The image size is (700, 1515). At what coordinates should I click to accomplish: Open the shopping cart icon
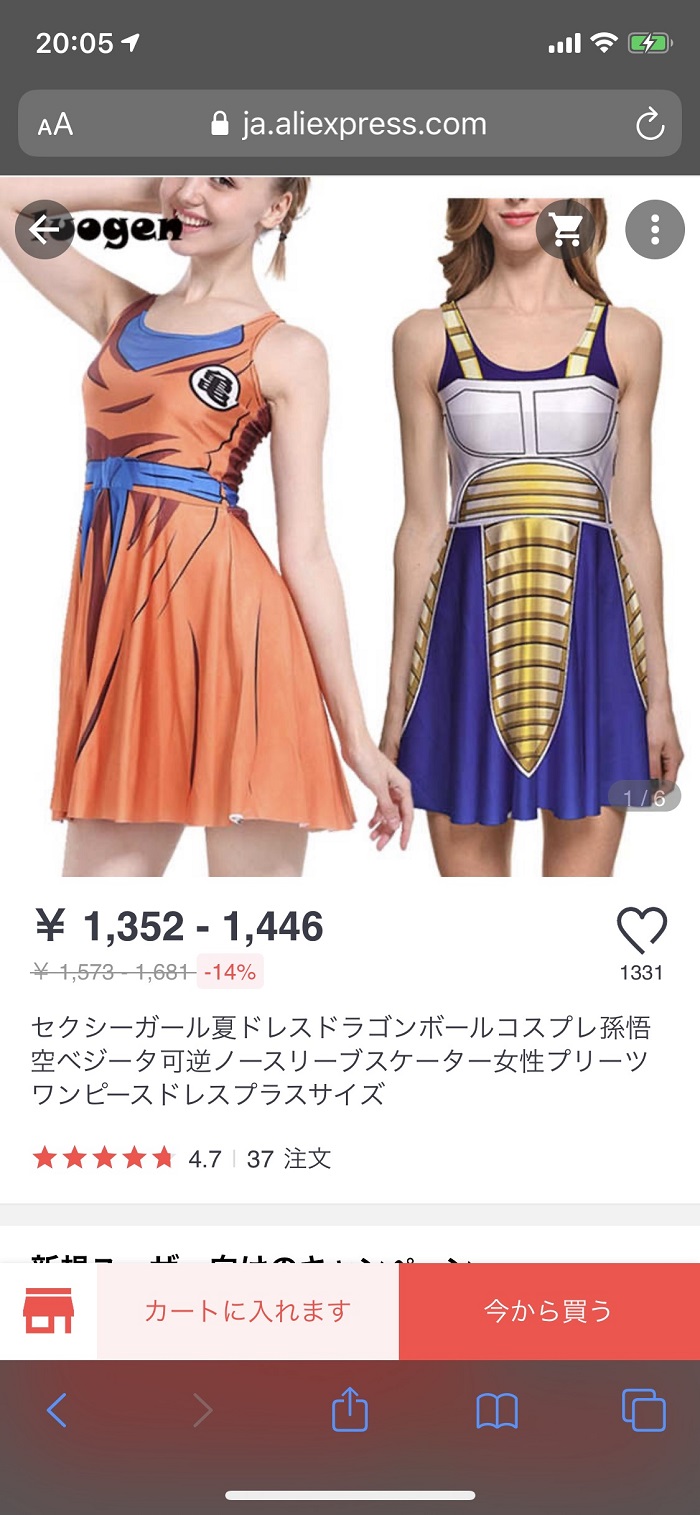[x=566, y=230]
